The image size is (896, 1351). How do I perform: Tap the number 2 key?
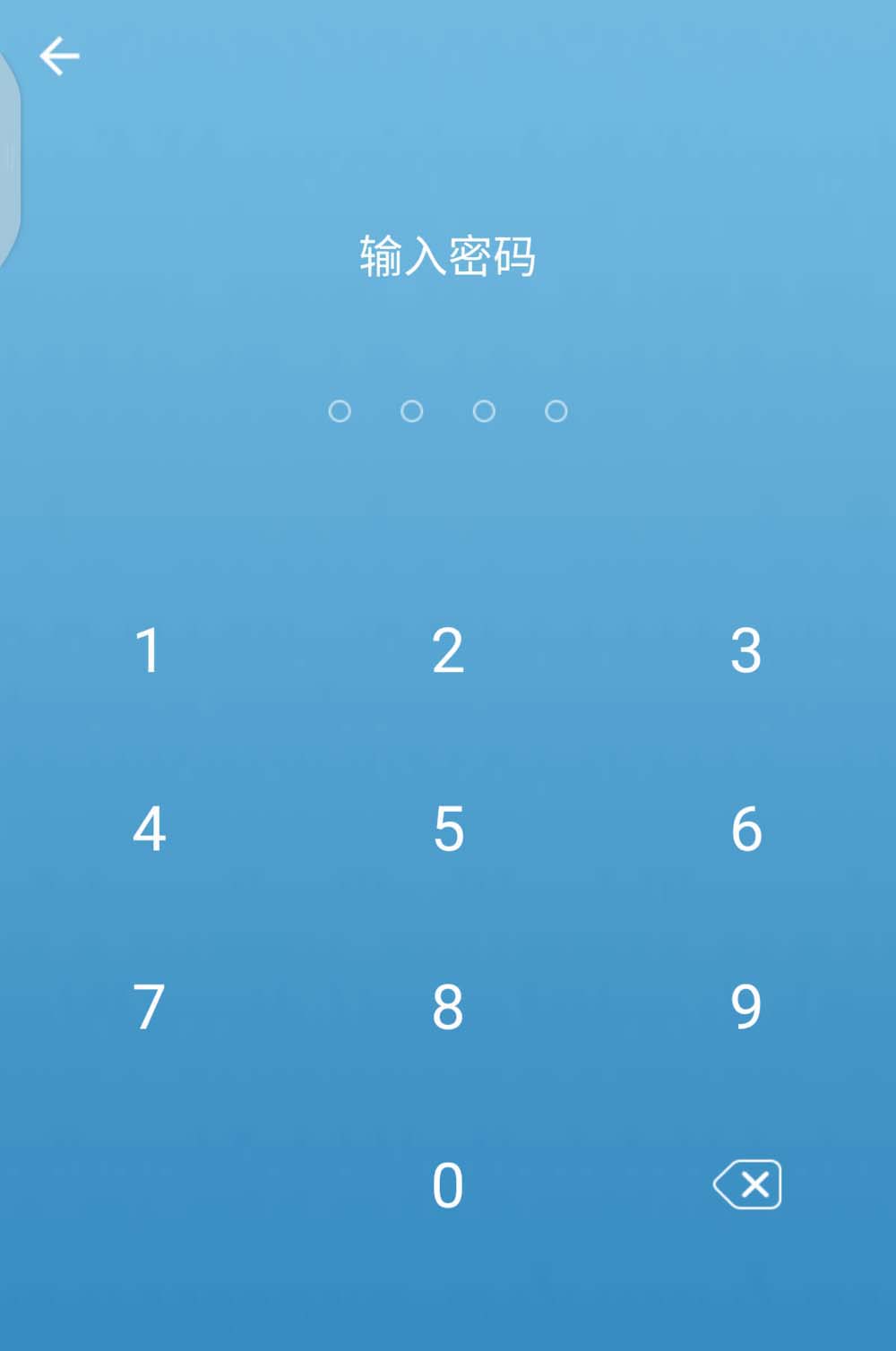[448, 650]
